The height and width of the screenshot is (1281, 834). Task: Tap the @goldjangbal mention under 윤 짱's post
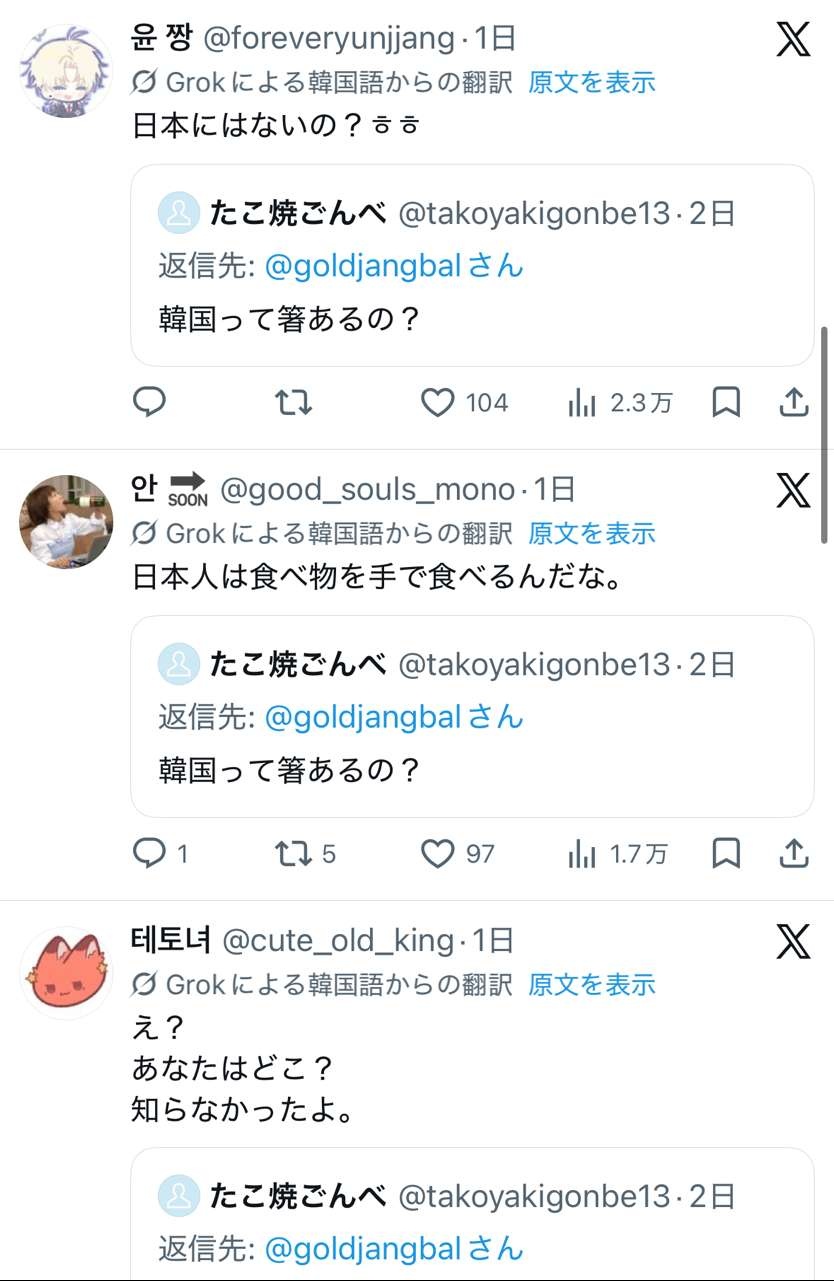click(x=364, y=267)
